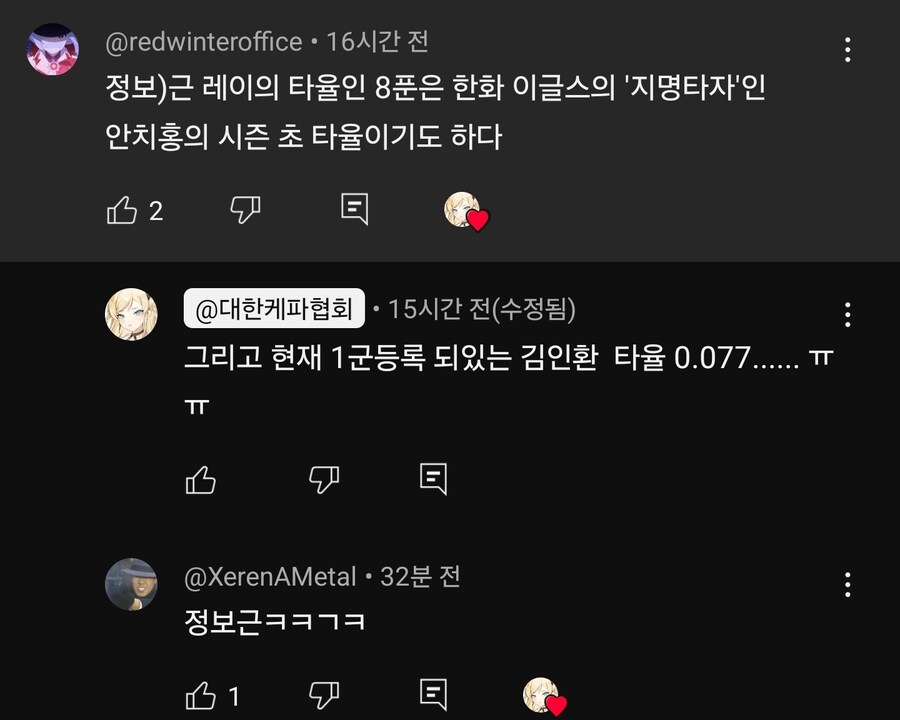Viewport: 900px width, 720px height.
Task: Open the @대한케파협회 channel name chip
Action: (274, 310)
